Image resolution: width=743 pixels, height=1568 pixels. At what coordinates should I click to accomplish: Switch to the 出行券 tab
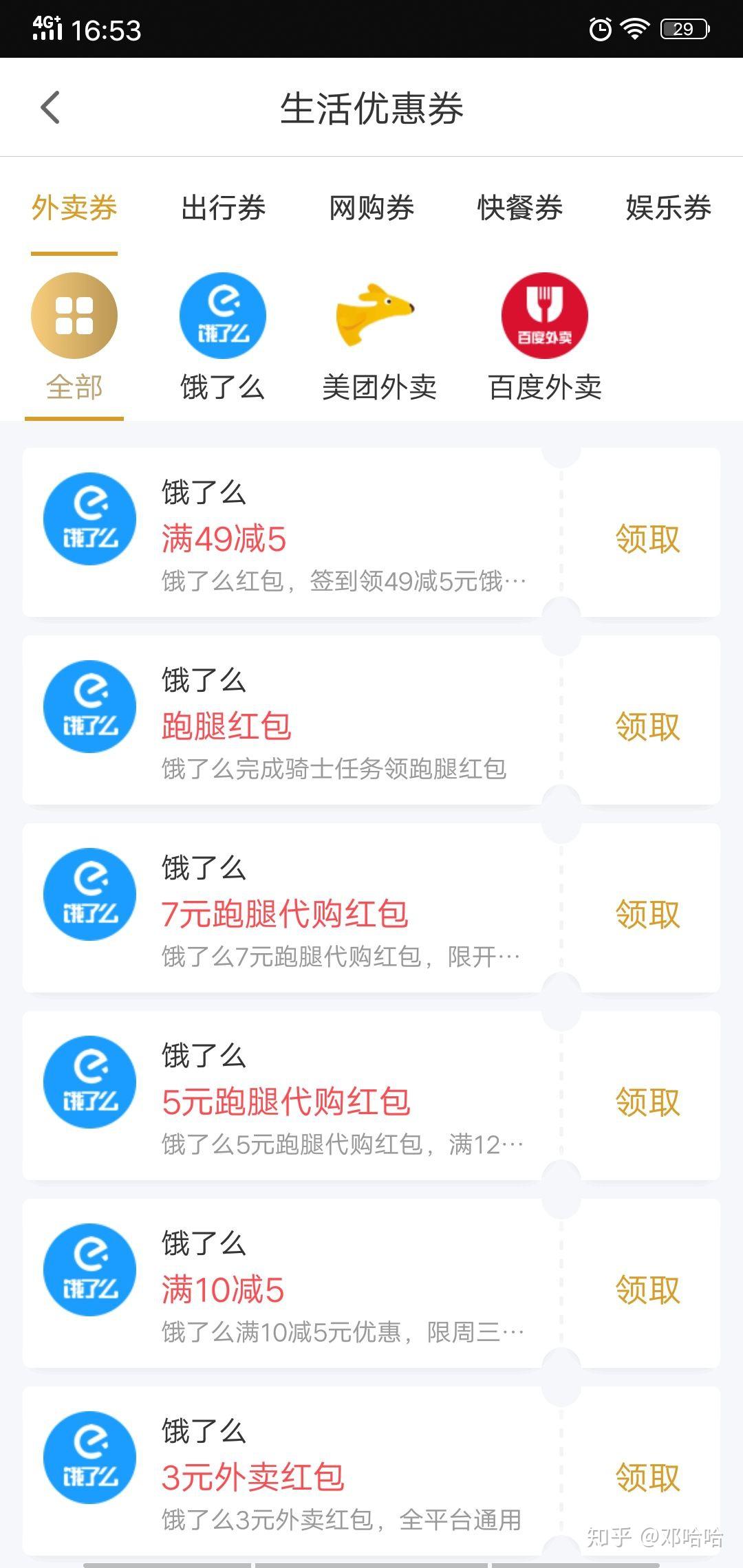point(223,208)
